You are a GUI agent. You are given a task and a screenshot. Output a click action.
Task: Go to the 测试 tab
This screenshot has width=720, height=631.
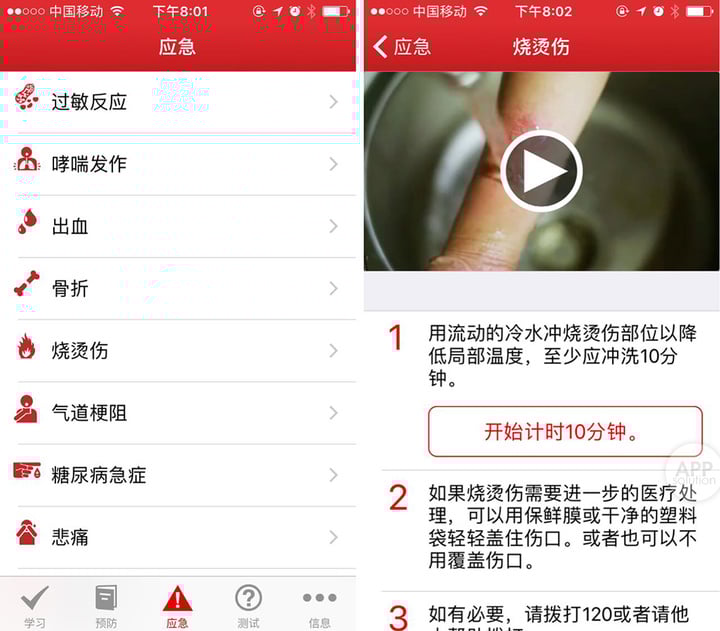[248, 606]
